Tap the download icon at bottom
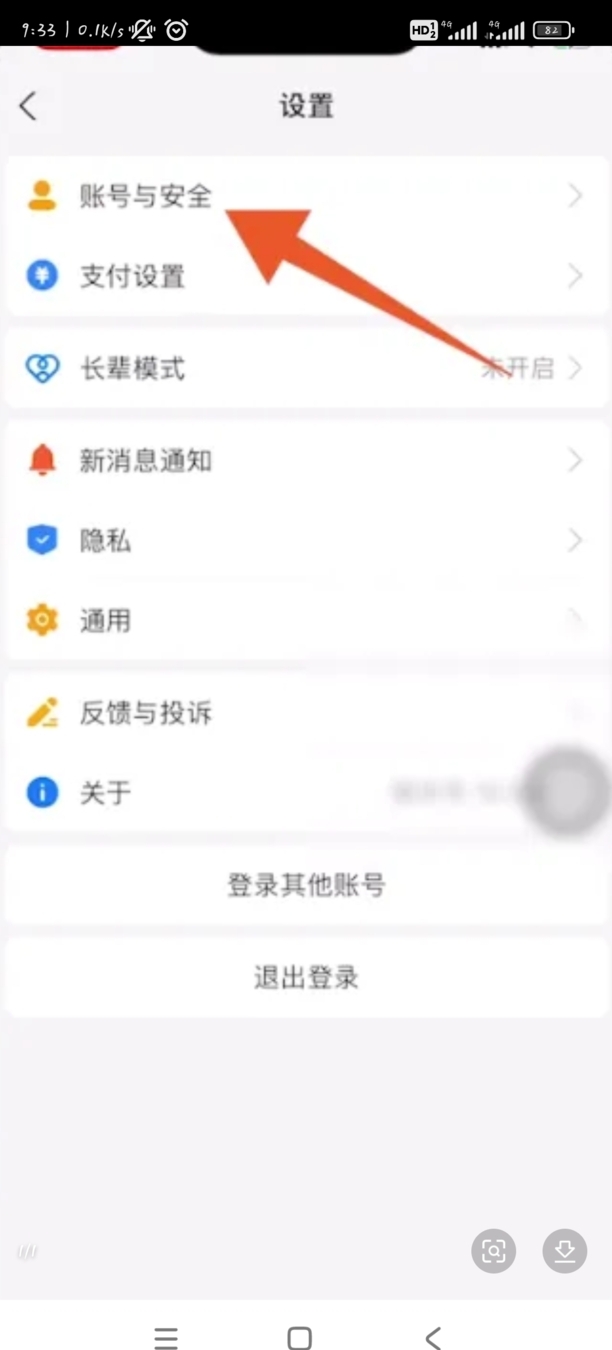Image resolution: width=612 pixels, height=1350 pixels. [565, 1250]
